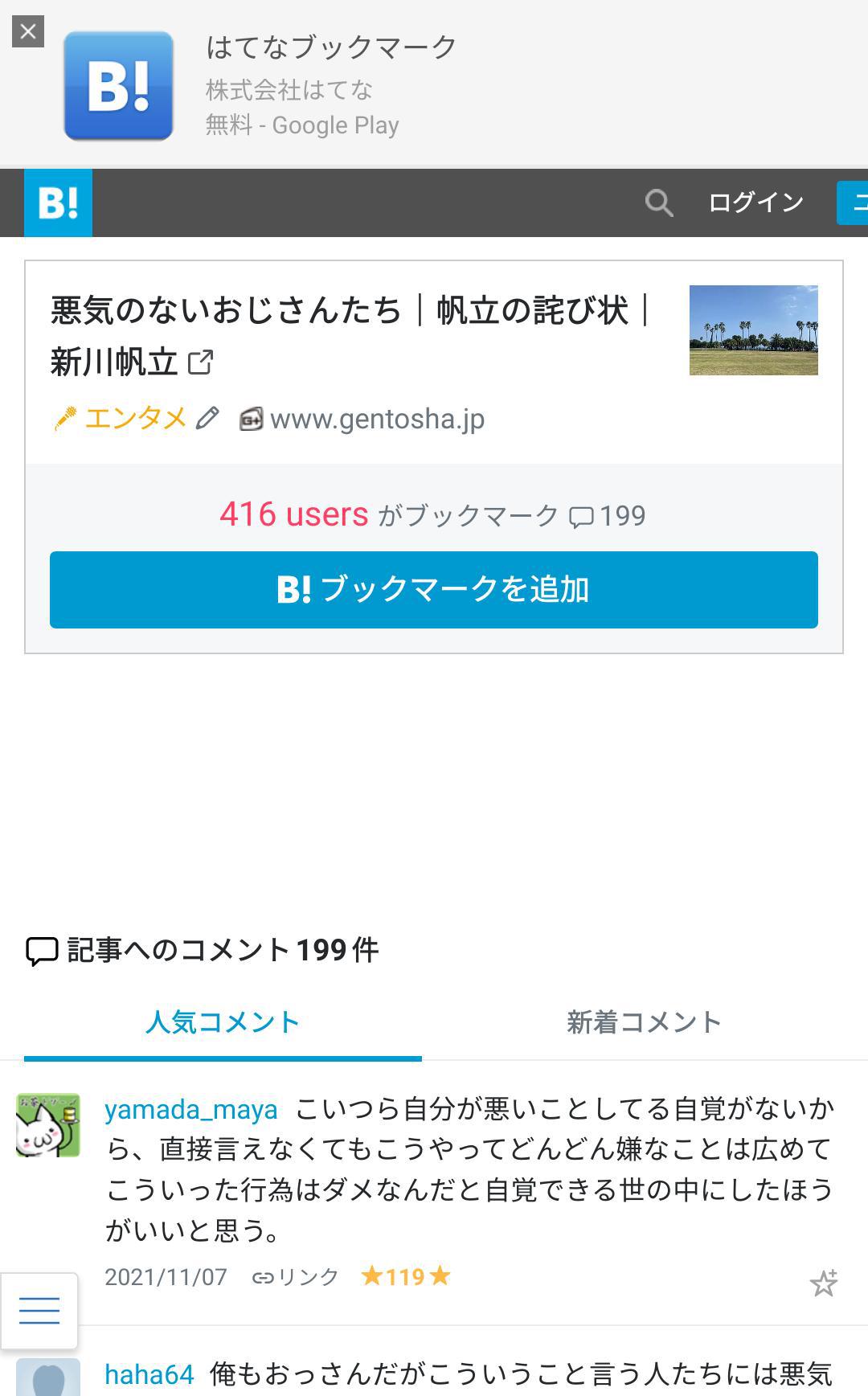
Task: Select the 人気コメント tab
Action: (x=223, y=1023)
